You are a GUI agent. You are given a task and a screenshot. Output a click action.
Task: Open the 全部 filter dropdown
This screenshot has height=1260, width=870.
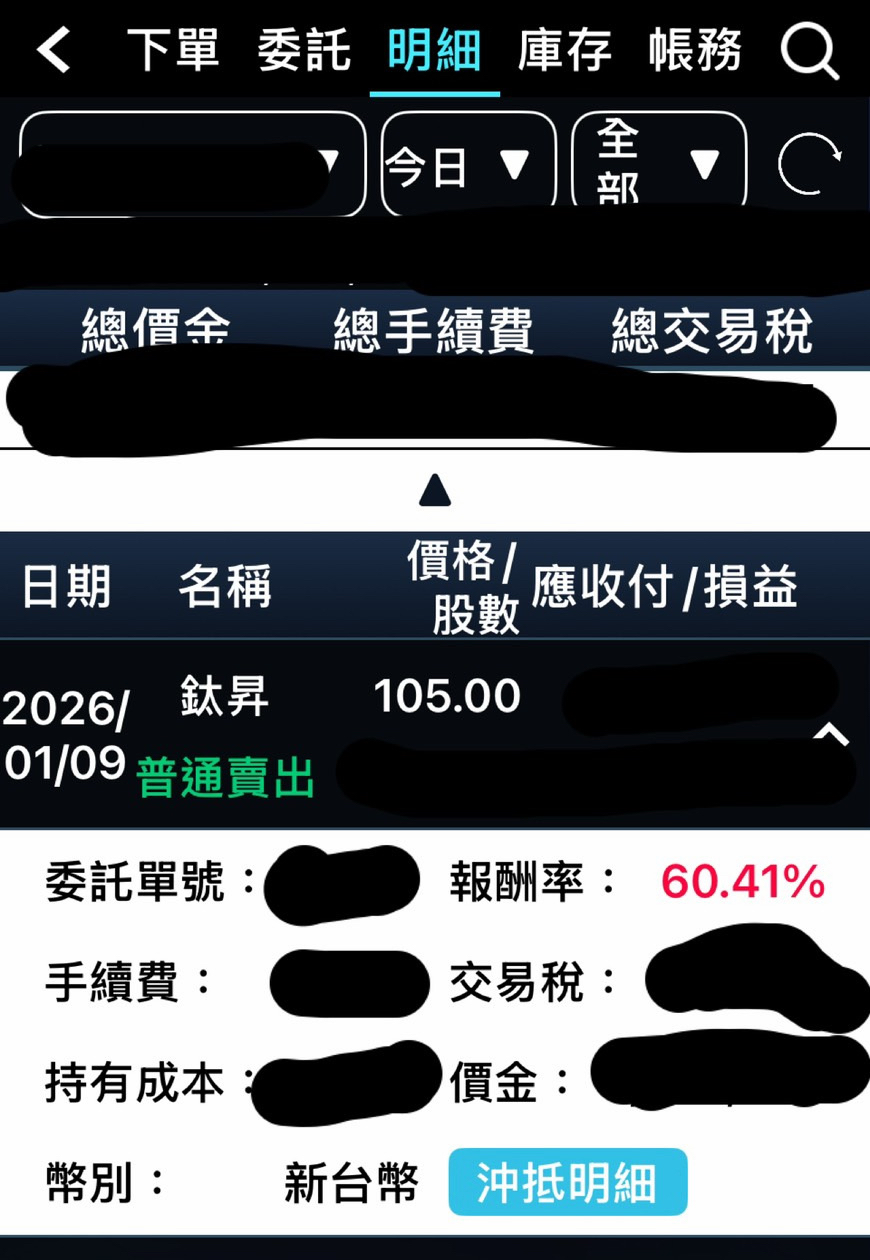(658, 164)
